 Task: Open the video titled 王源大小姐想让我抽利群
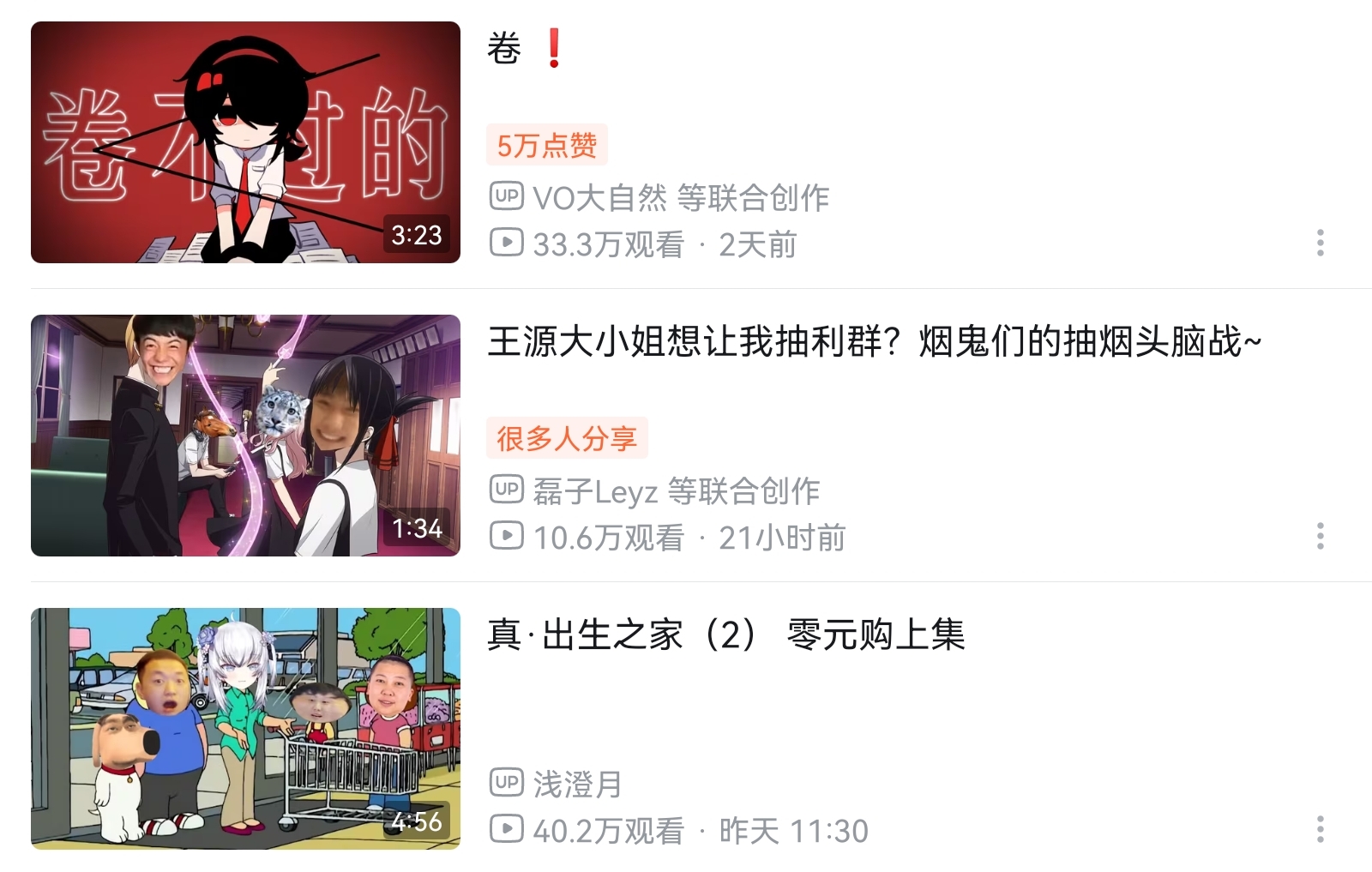[x=873, y=341]
